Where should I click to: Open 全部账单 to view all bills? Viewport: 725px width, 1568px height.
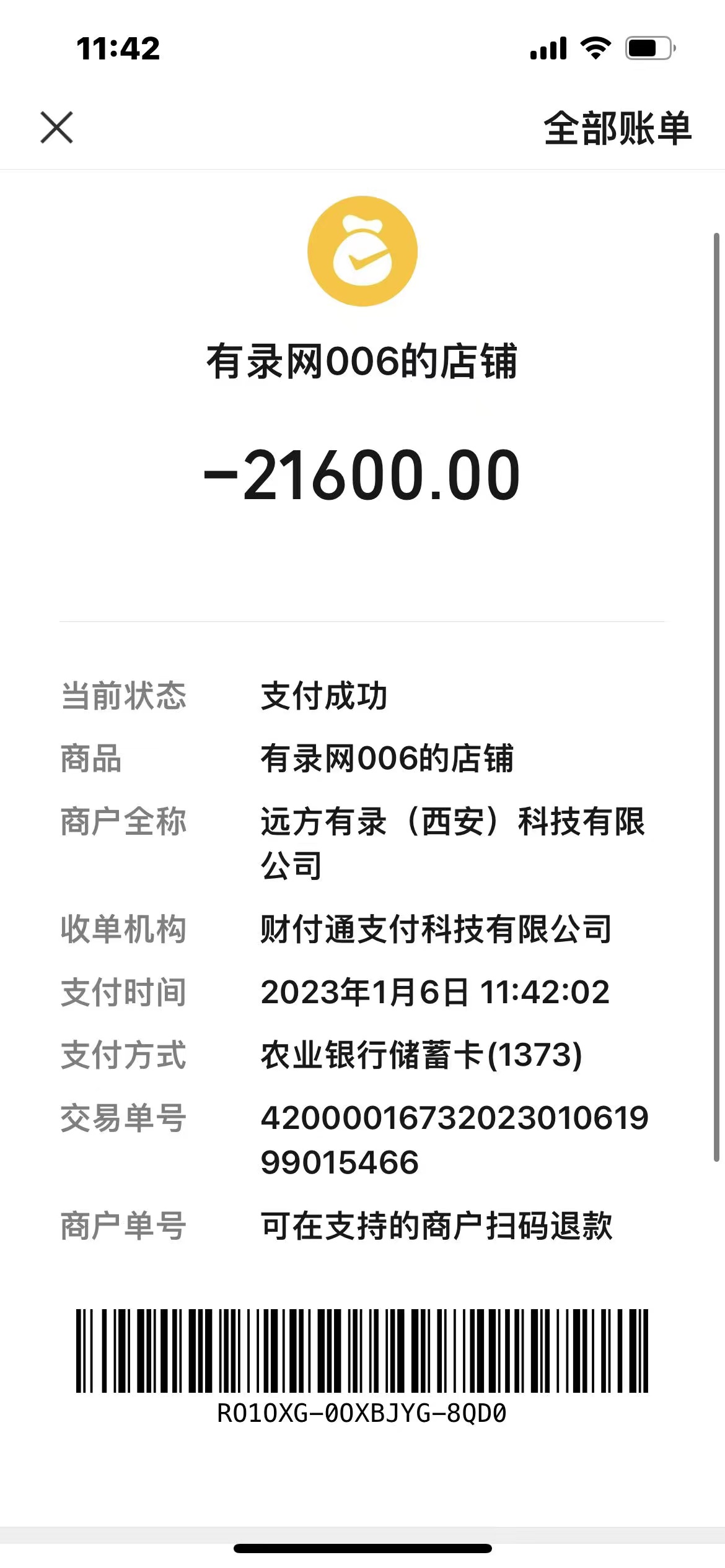click(x=617, y=129)
